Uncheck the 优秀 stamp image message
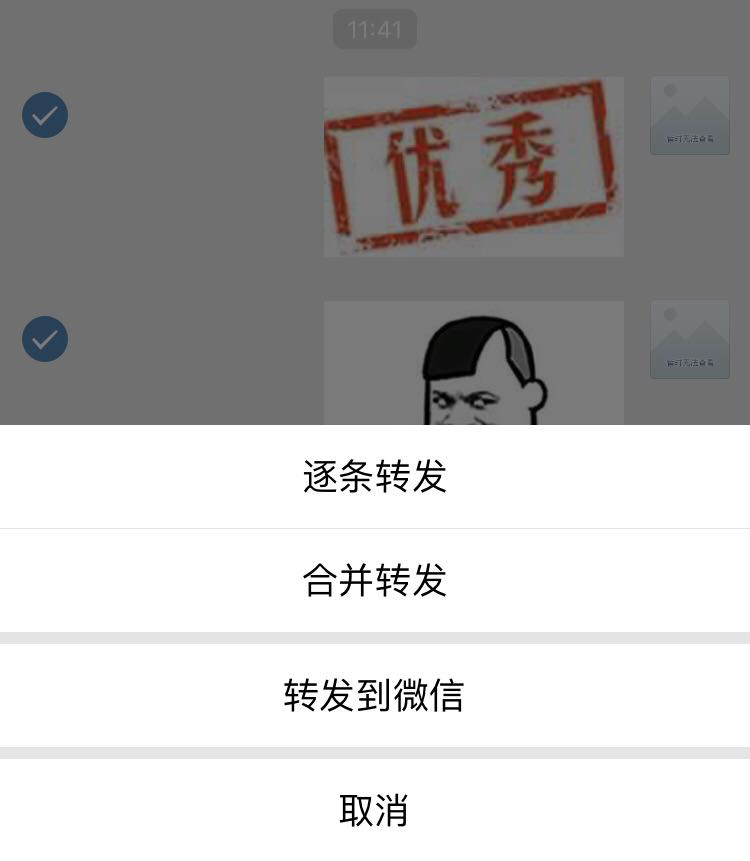 click(x=45, y=115)
